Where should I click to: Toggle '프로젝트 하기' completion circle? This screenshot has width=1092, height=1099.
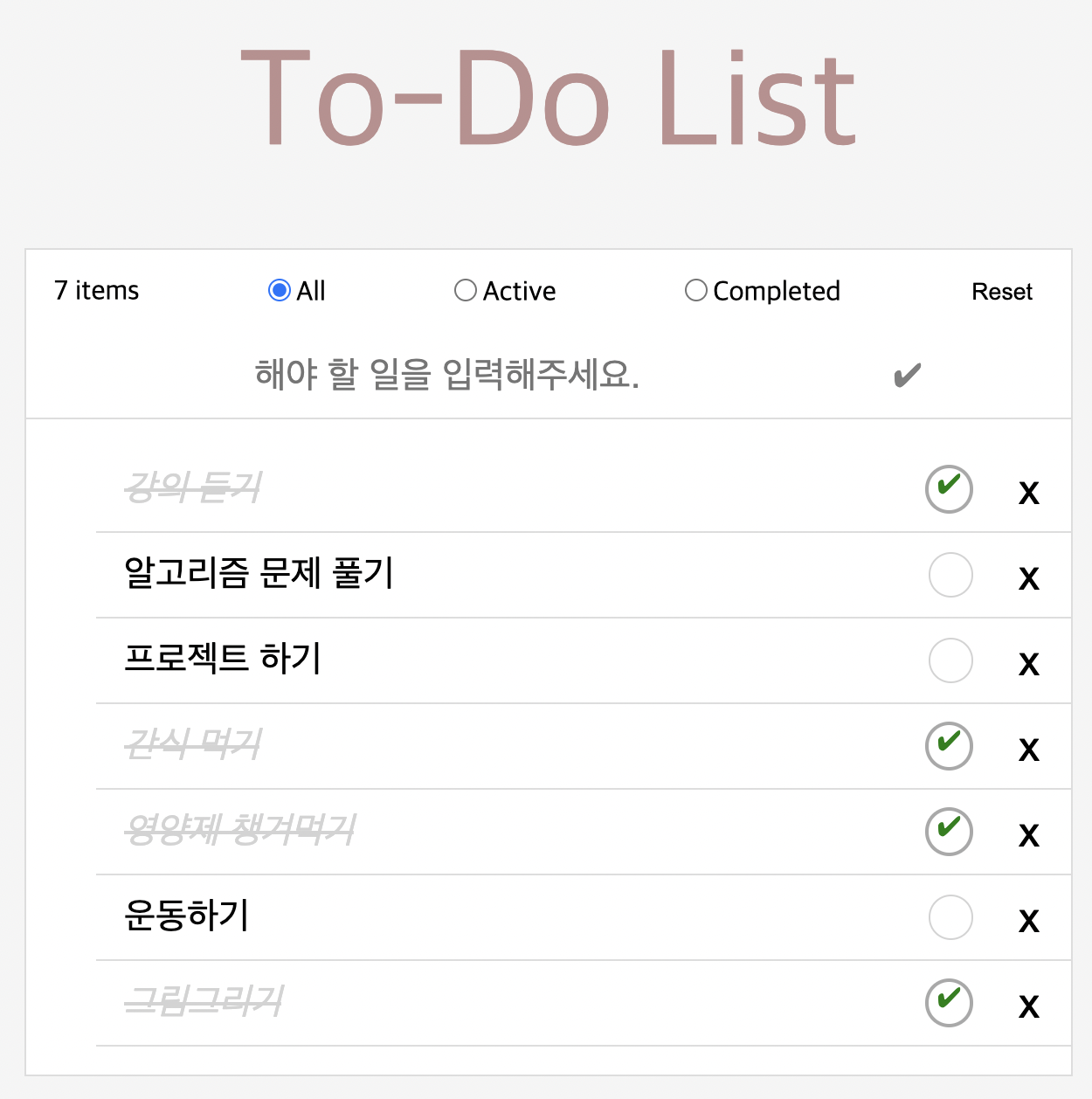[950, 661]
